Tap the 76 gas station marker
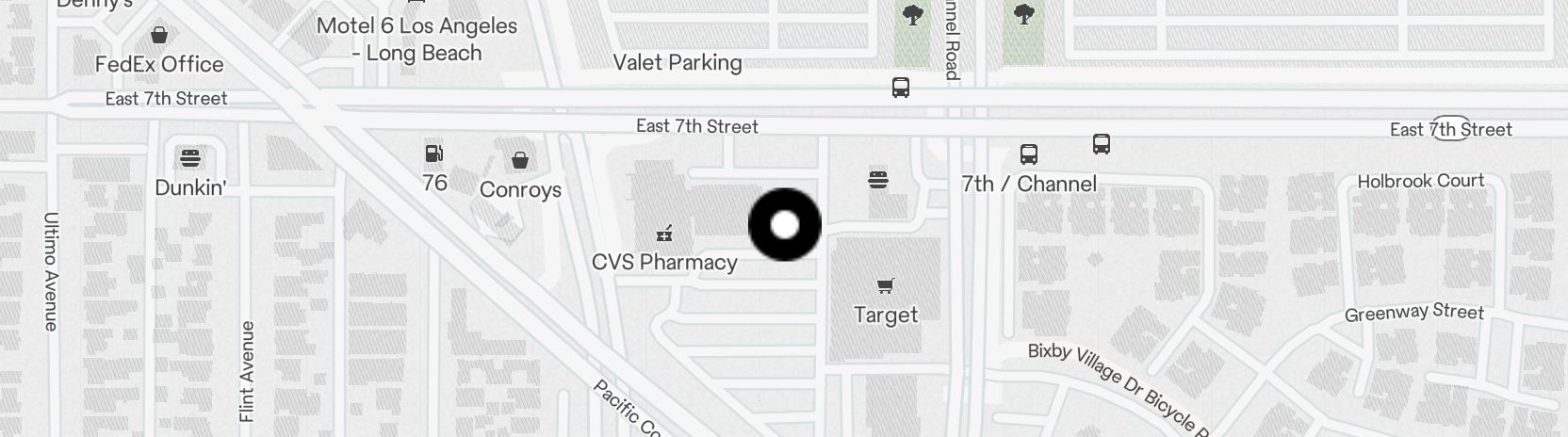This screenshot has height=437, width=1568. pos(433,154)
